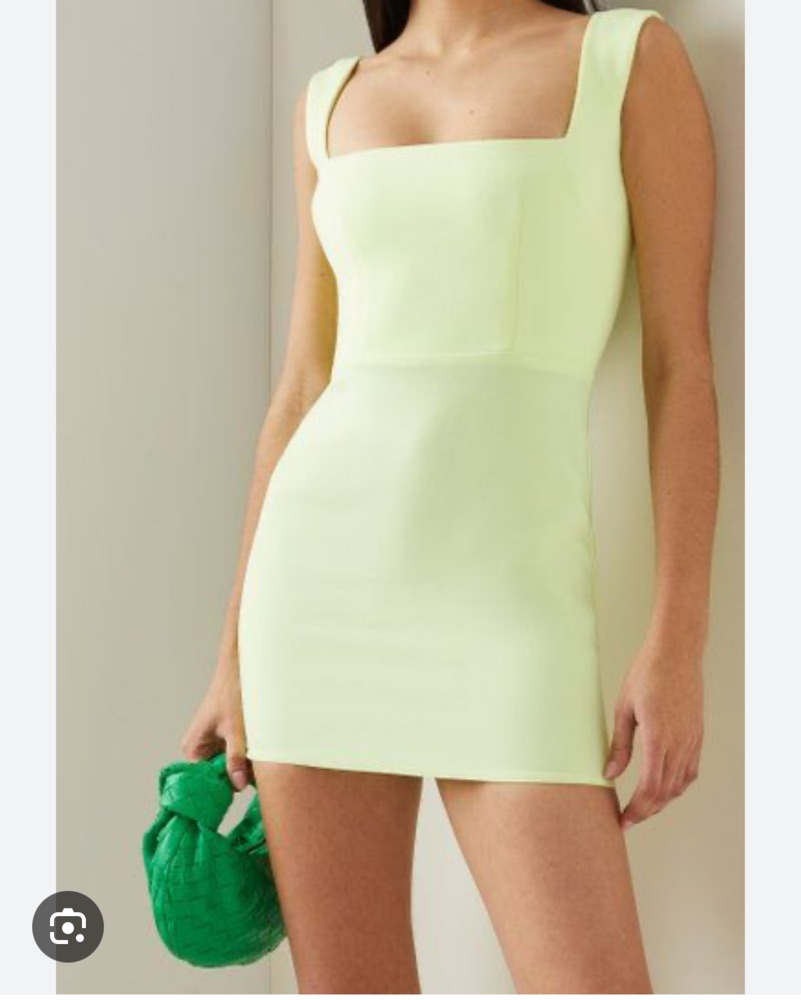
Task: Search this image with the Lens icon
Action: 68,926
